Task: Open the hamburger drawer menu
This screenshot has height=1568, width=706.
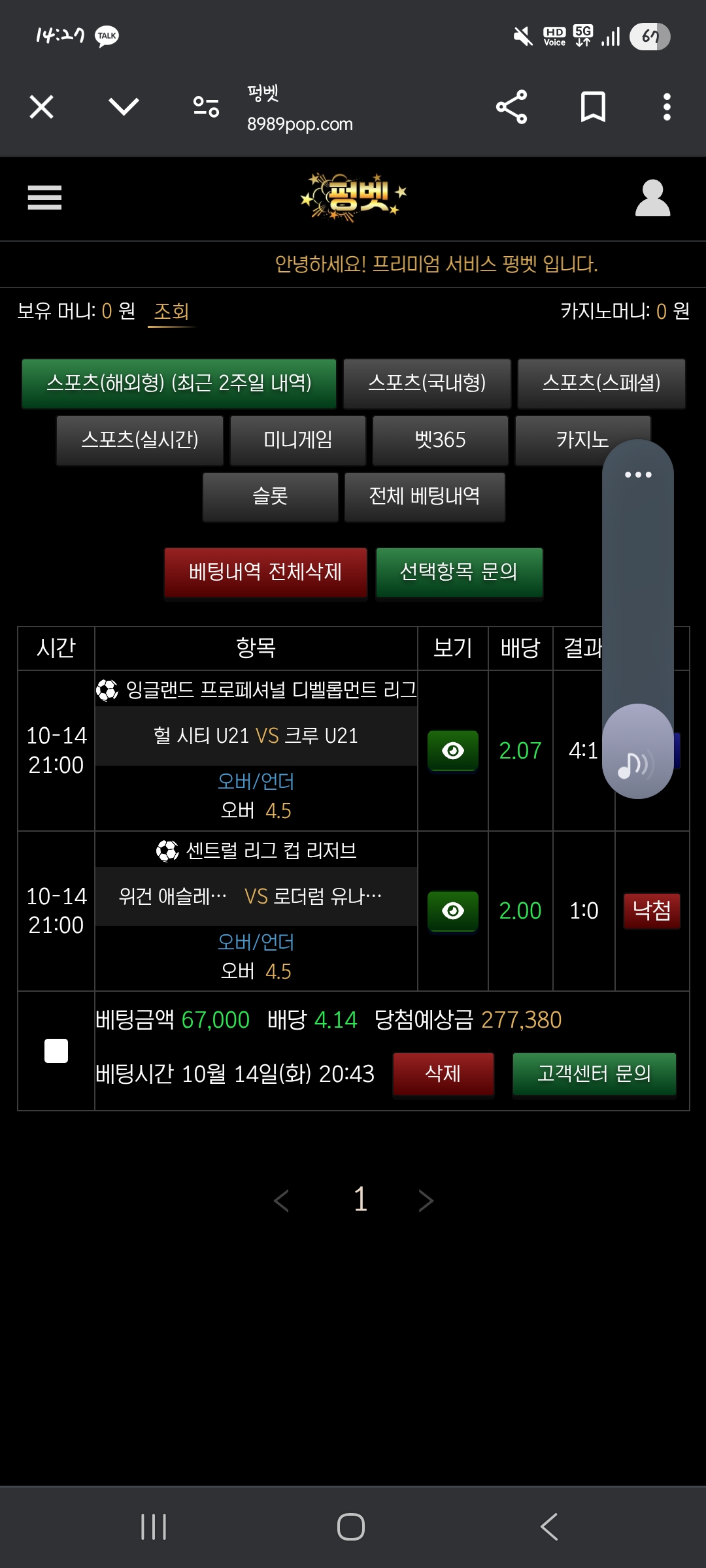Action: [44, 197]
